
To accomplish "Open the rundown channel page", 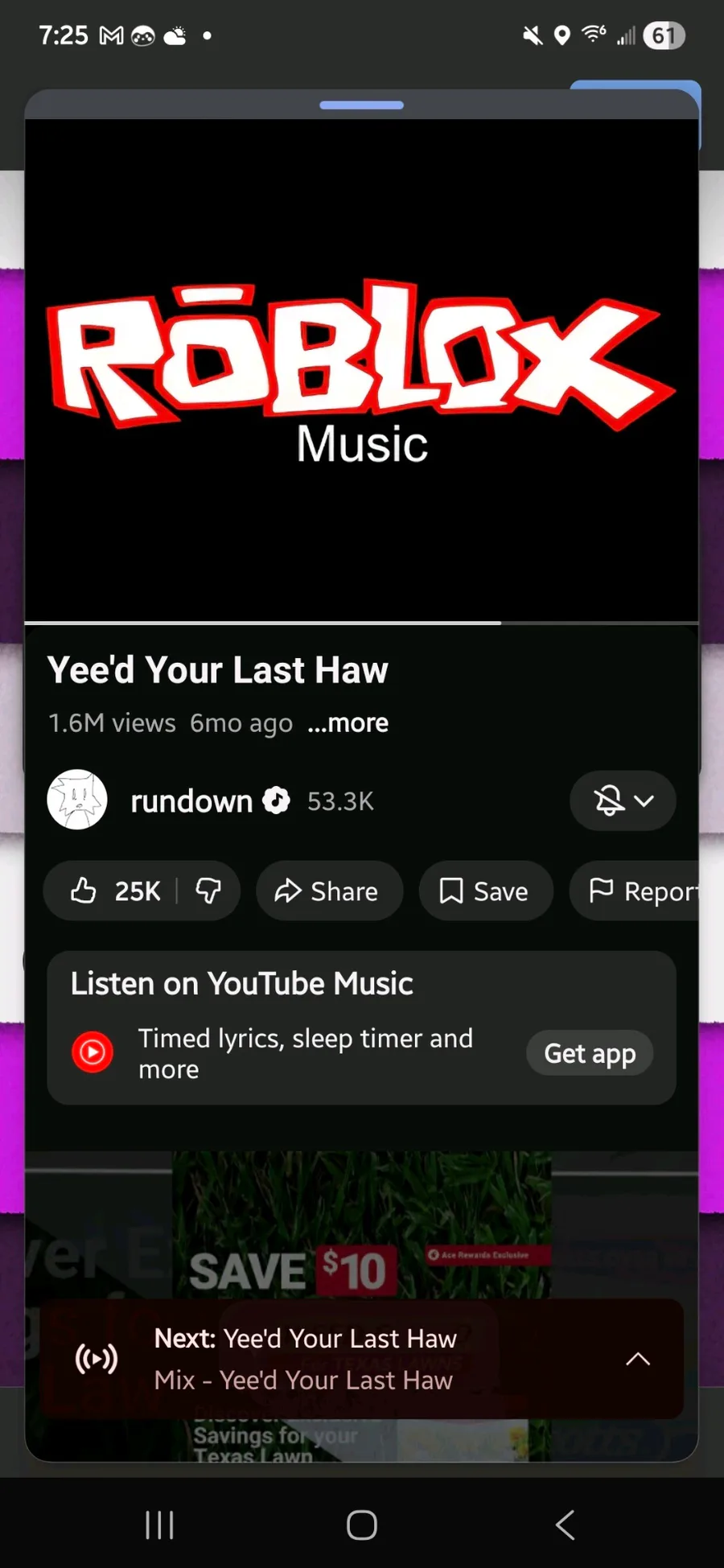I will click(191, 800).
